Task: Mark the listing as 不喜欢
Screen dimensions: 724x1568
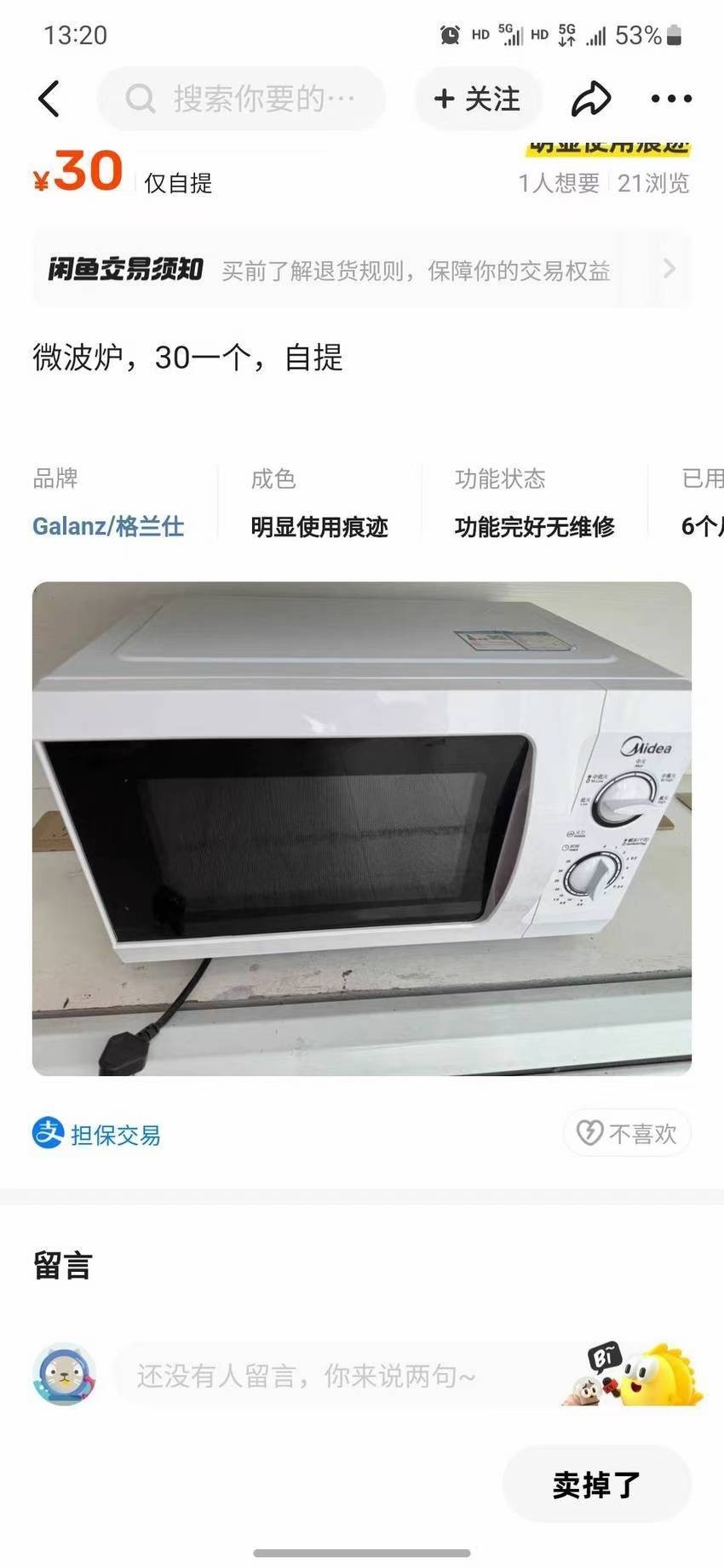Action: coord(627,1133)
